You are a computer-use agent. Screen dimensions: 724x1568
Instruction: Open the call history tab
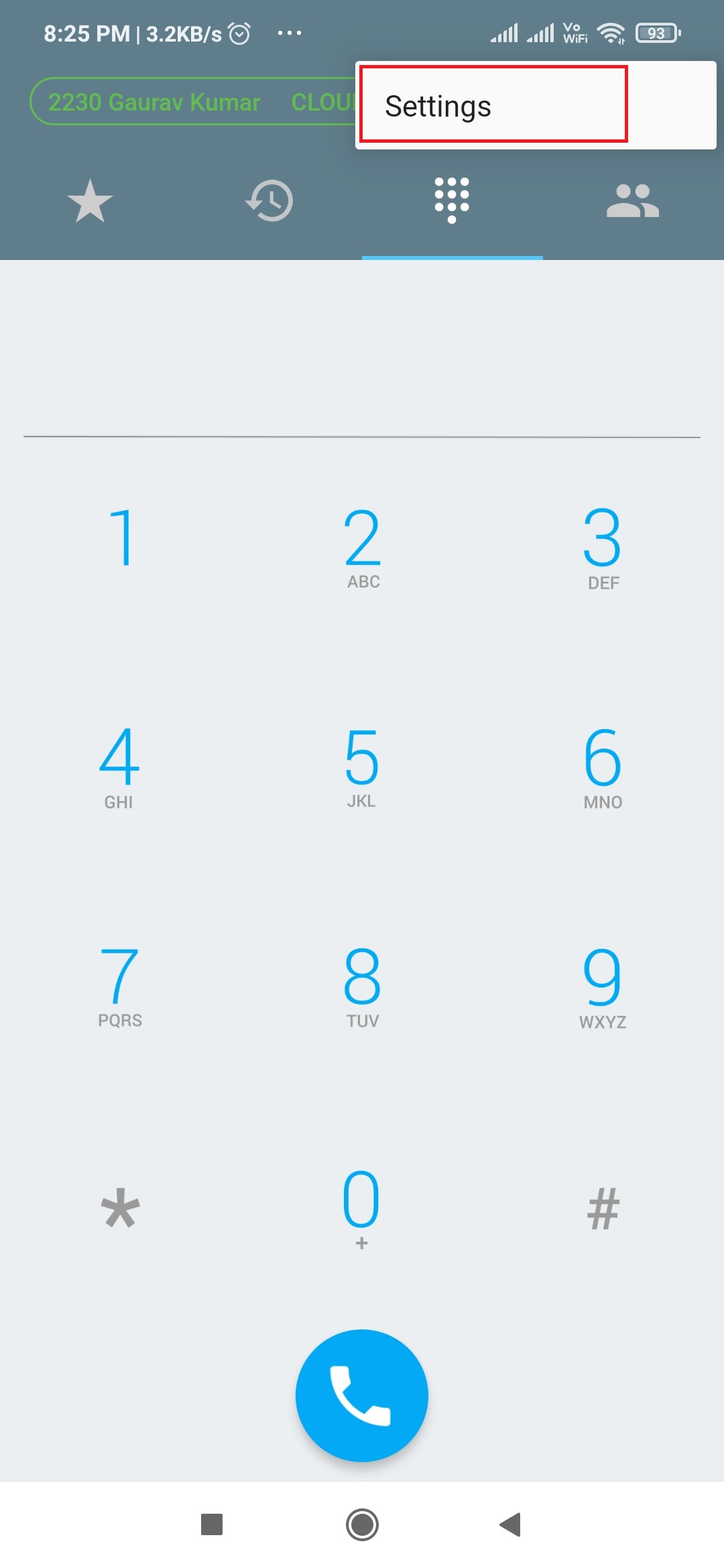tap(269, 200)
